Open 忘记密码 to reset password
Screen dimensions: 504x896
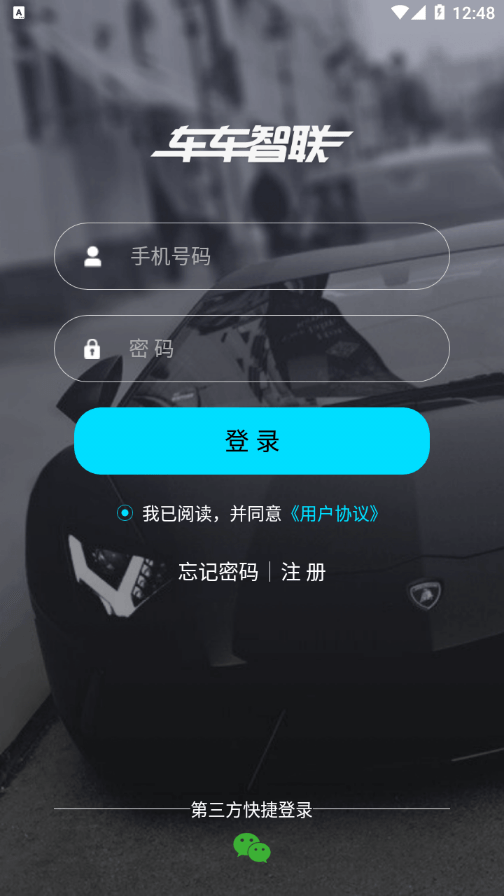[x=218, y=571]
